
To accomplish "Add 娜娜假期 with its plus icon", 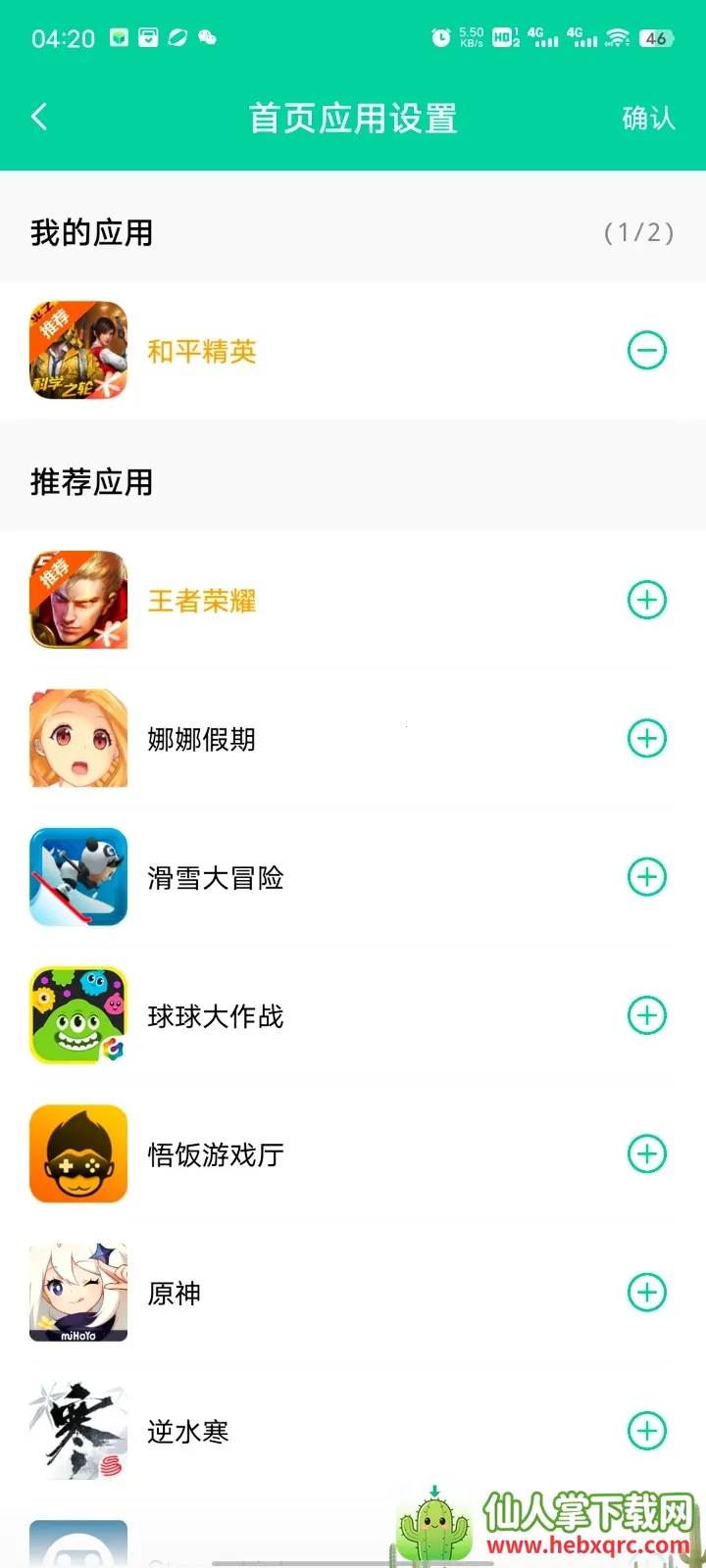I will click(x=646, y=738).
